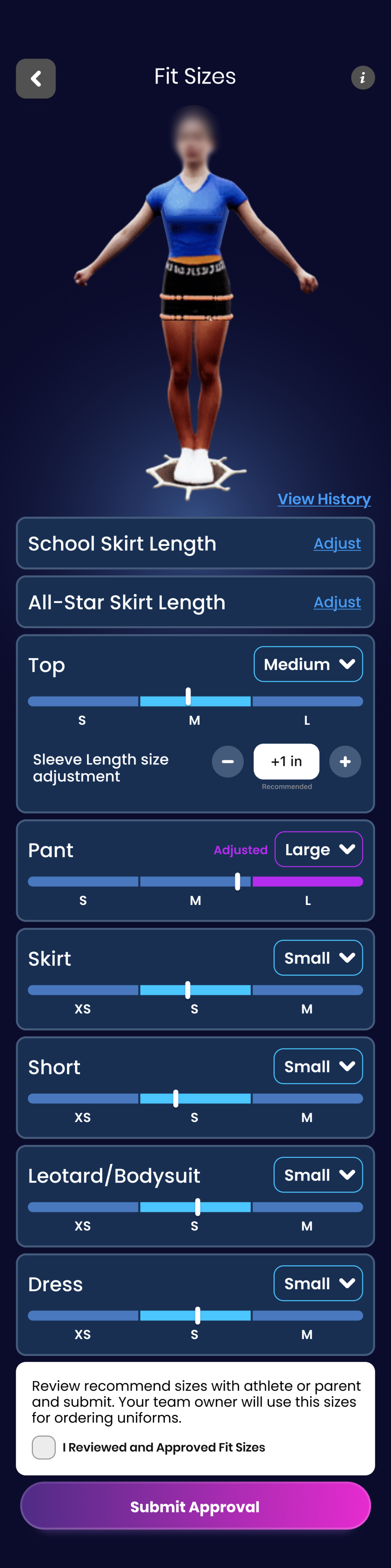Adjust School Skirt Length
391x1568 pixels.
(x=337, y=544)
